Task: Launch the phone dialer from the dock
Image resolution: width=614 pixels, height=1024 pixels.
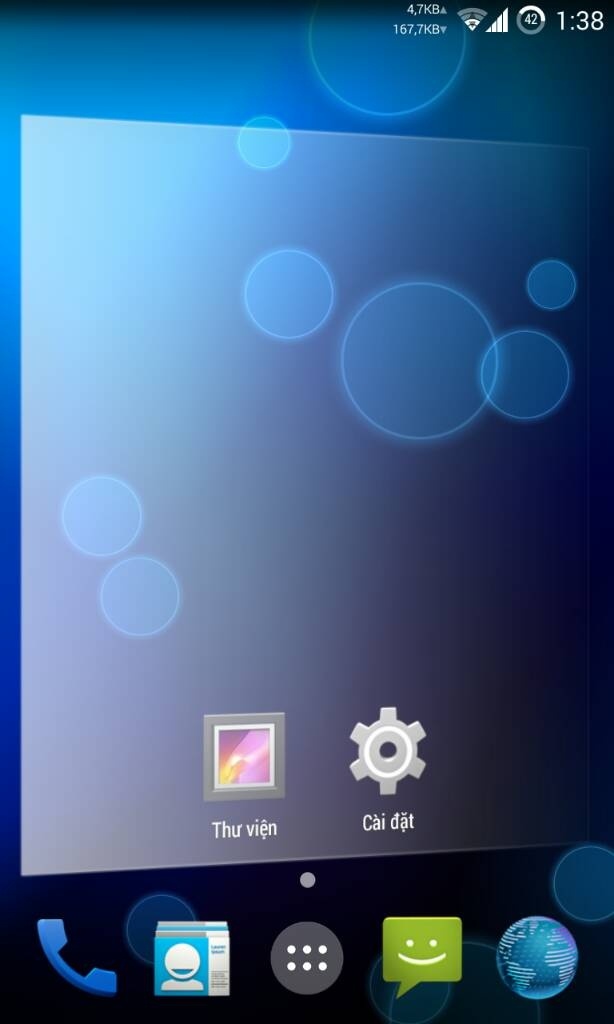Action: tap(76, 956)
